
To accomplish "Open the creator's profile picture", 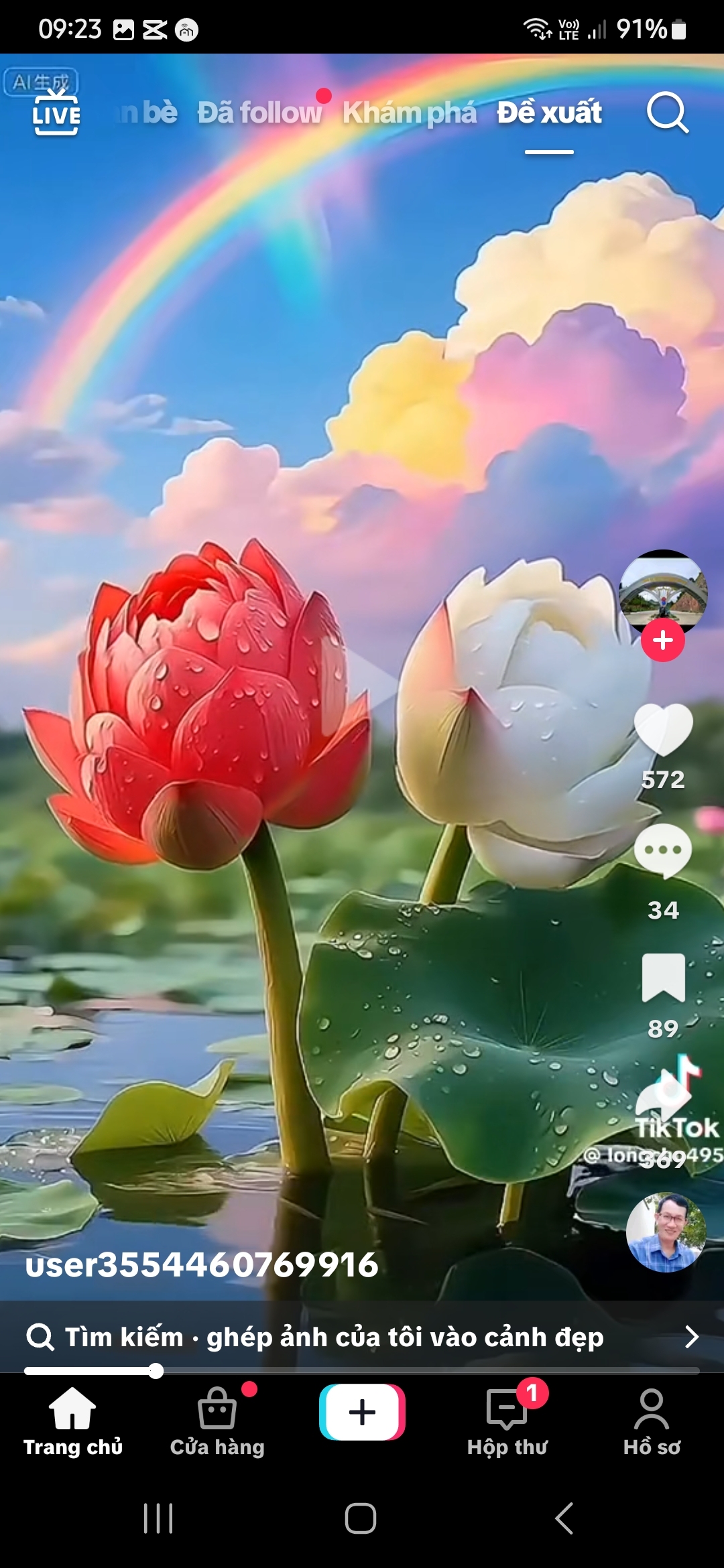I will (x=662, y=590).
